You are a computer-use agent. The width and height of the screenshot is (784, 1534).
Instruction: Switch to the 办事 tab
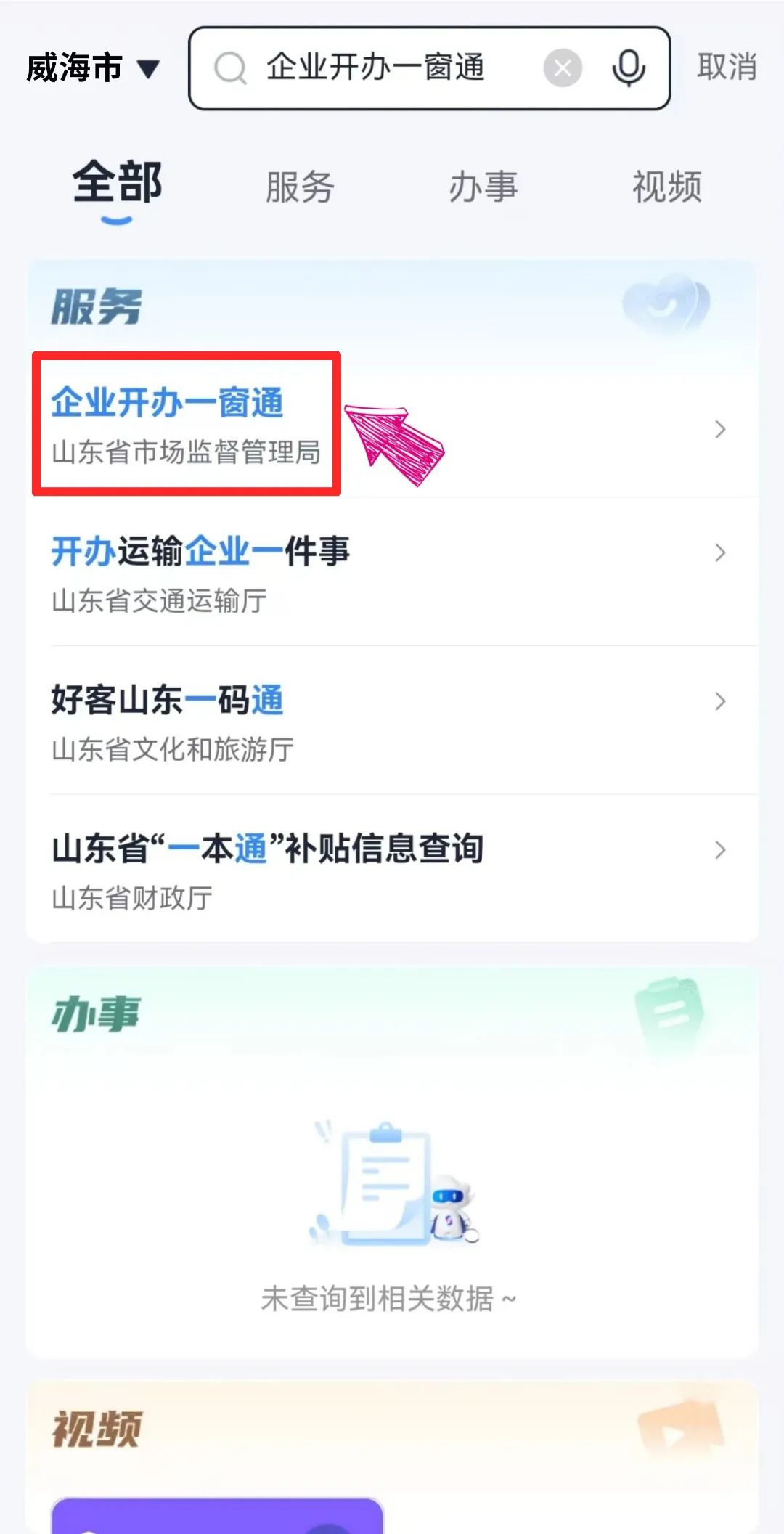(483, 187)
